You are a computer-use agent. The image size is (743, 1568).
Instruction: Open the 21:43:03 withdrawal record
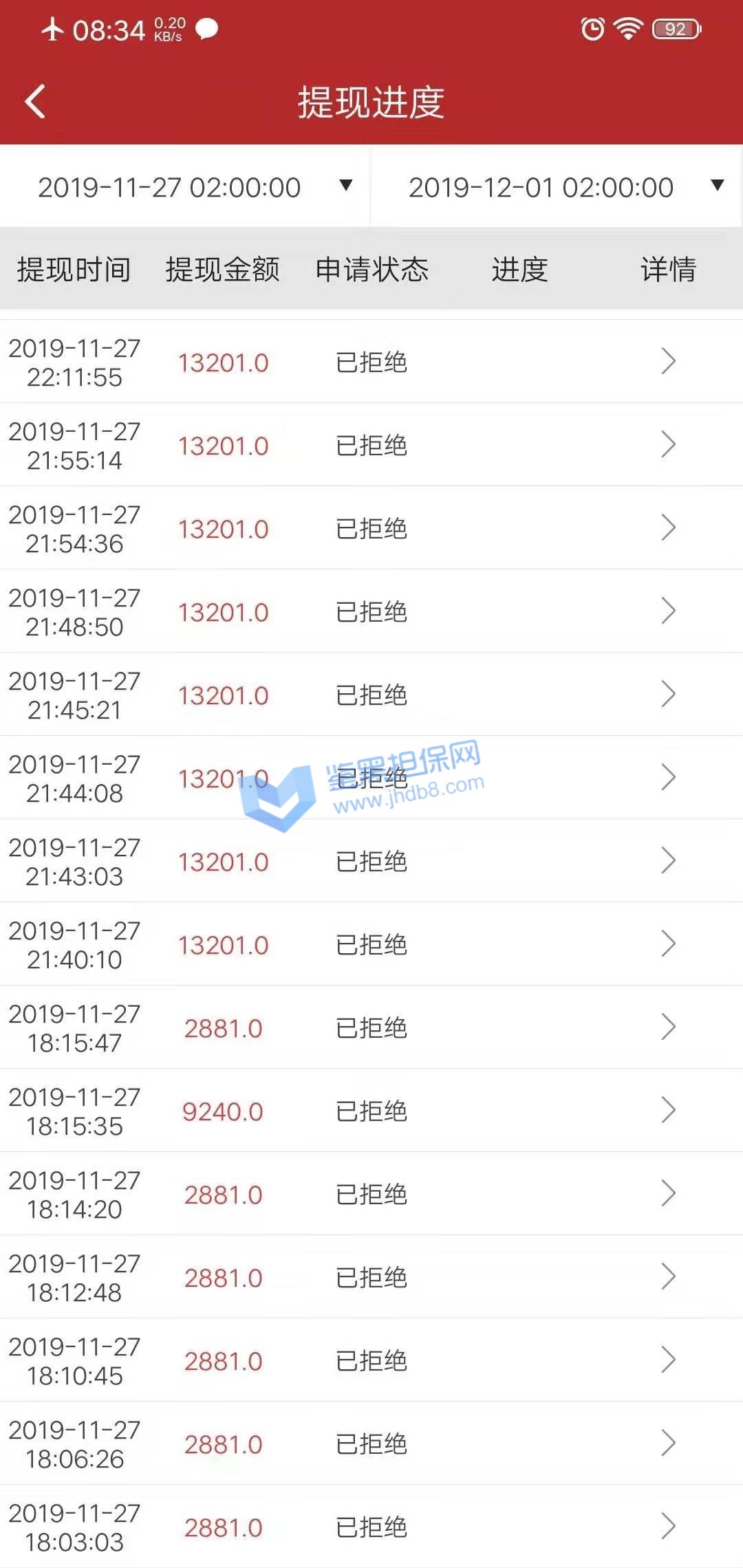point(667,861)
